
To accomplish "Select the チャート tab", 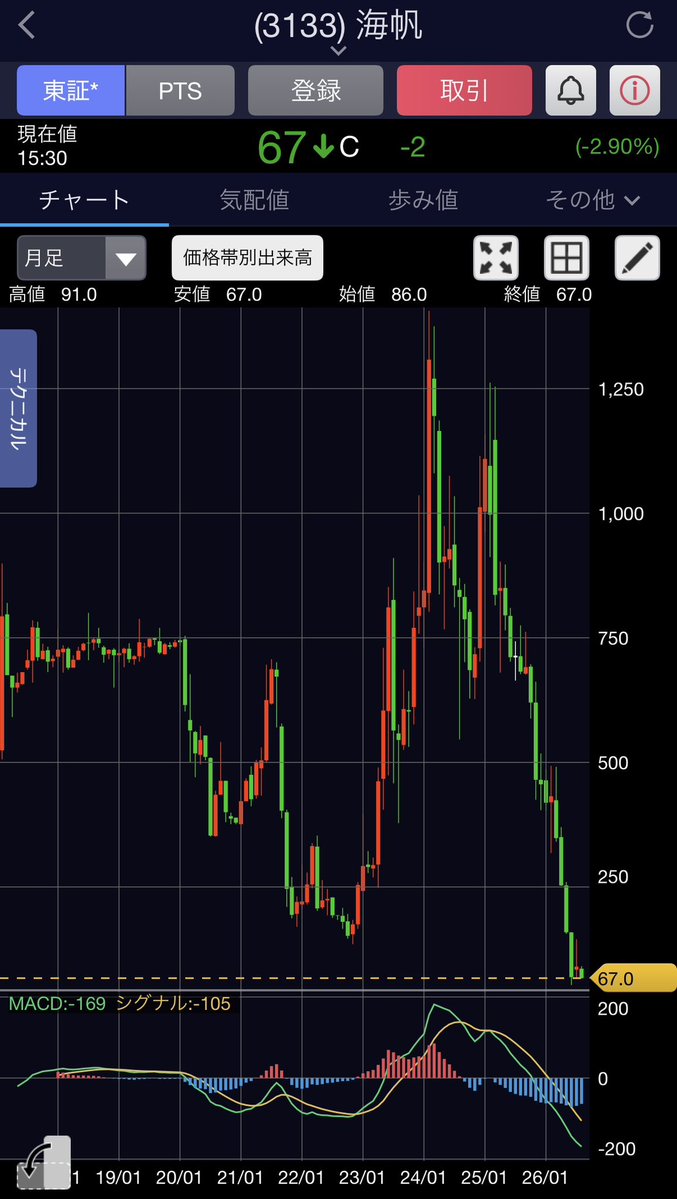I will [84, 200].
